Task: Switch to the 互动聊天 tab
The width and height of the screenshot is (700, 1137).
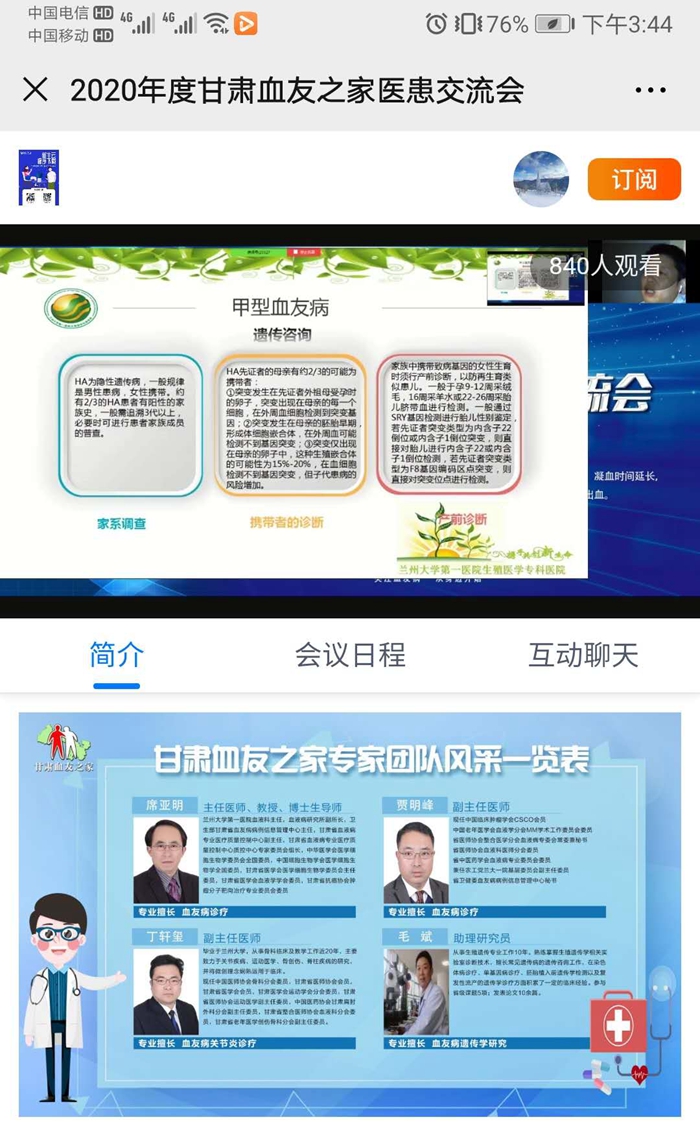Action: pos(583,655)
